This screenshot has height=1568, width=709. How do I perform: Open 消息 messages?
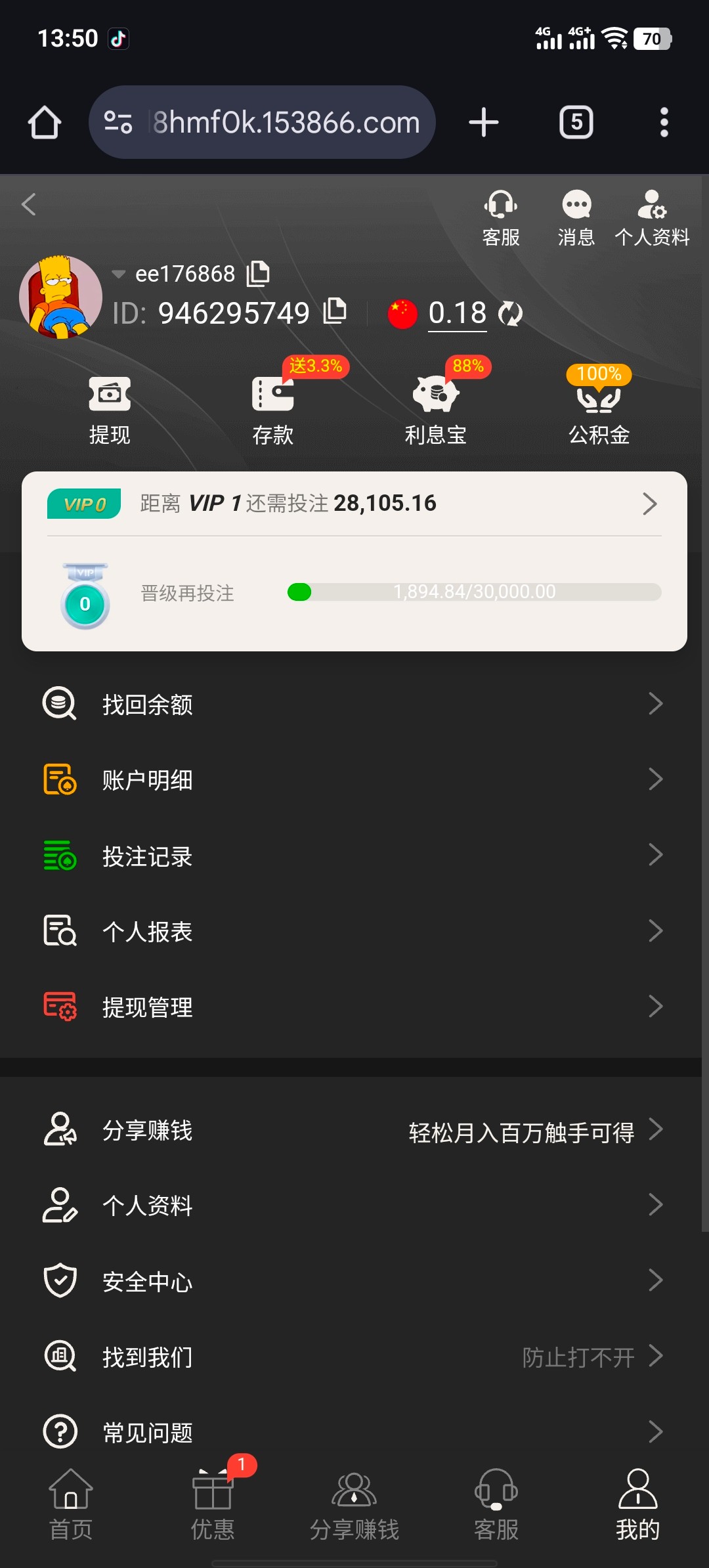tap(576, 218)
